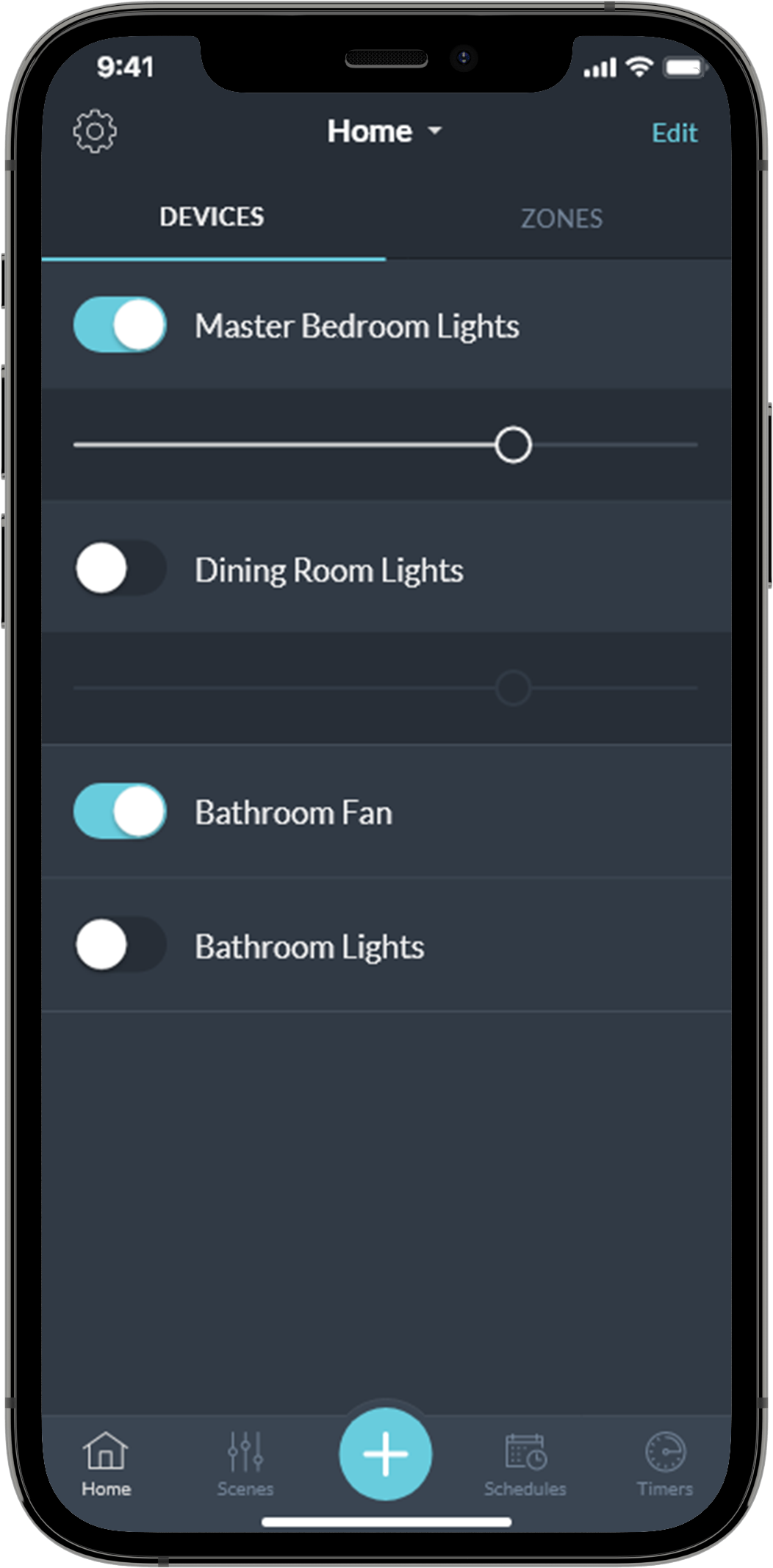Switch to the Zones tab
Screen dimensions: 773x1568
561,218
